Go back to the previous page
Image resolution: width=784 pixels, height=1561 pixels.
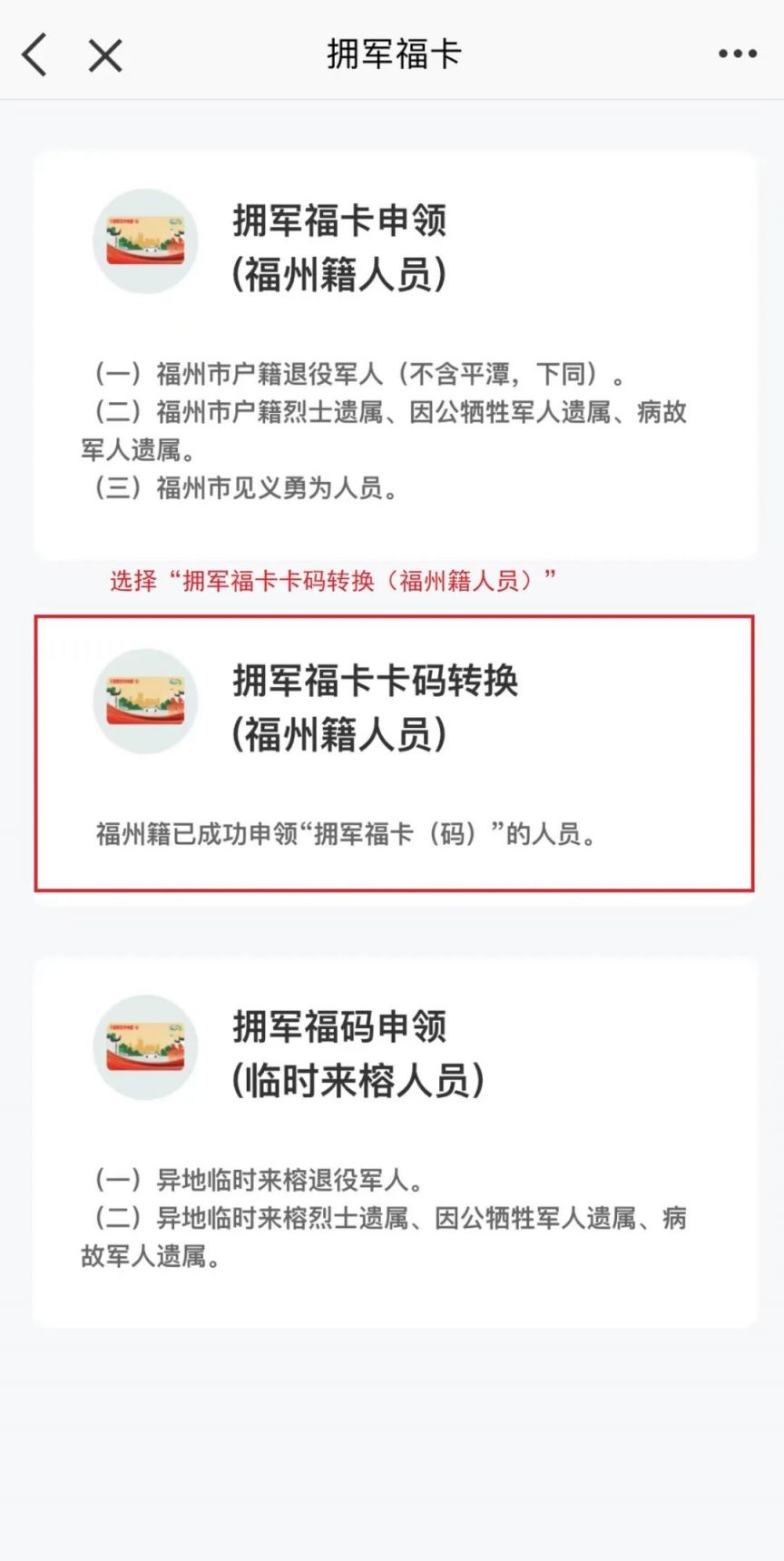pyautogui.click(x=34, y=54)
